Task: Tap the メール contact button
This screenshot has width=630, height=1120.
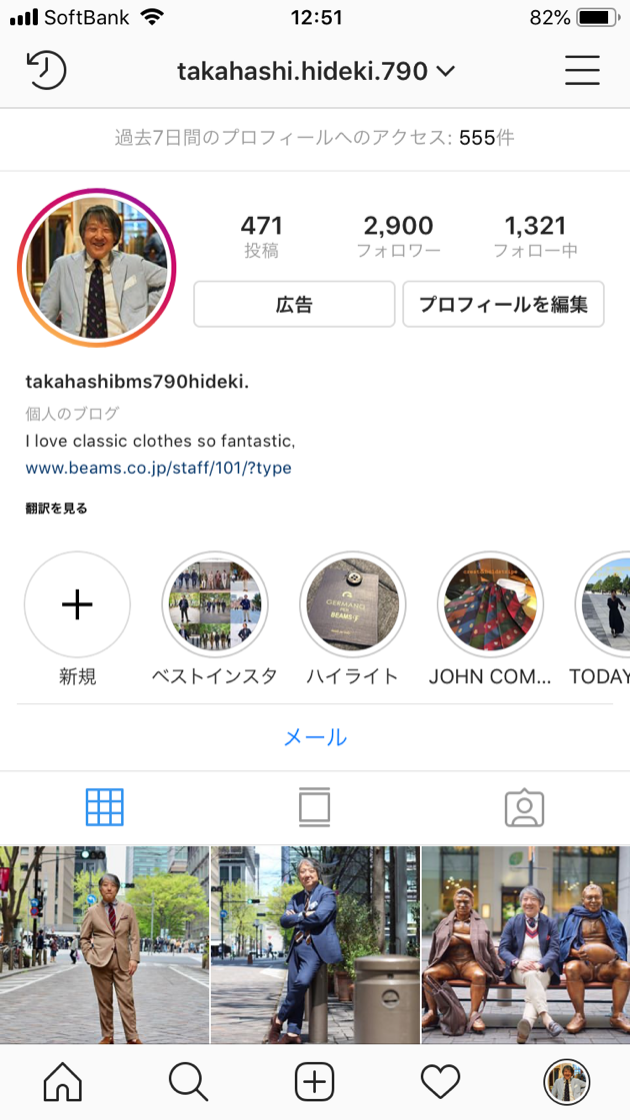Action: coord(315,737)
